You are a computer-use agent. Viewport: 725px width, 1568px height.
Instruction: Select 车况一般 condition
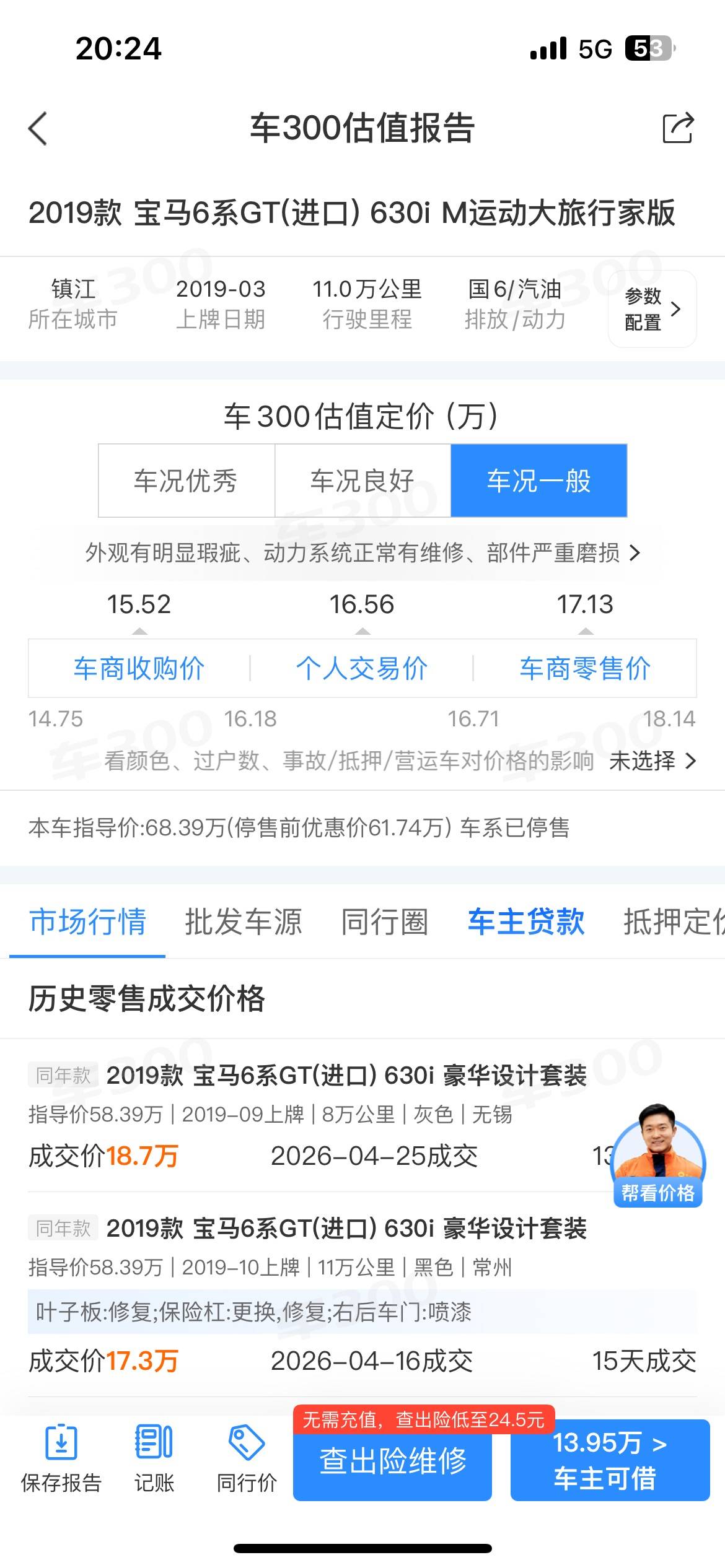[539, 481]
